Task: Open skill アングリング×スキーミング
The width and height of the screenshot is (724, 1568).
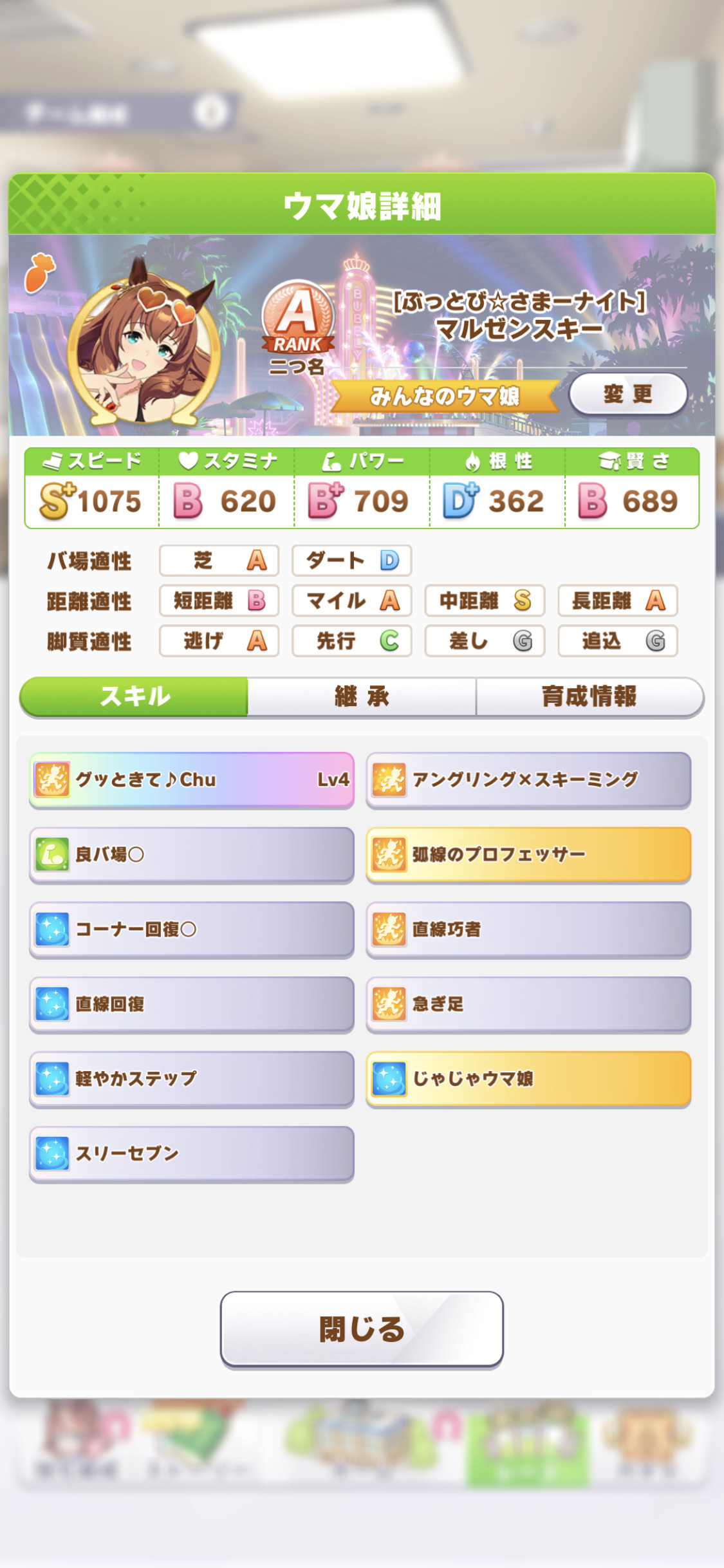Action: [528, 780]
